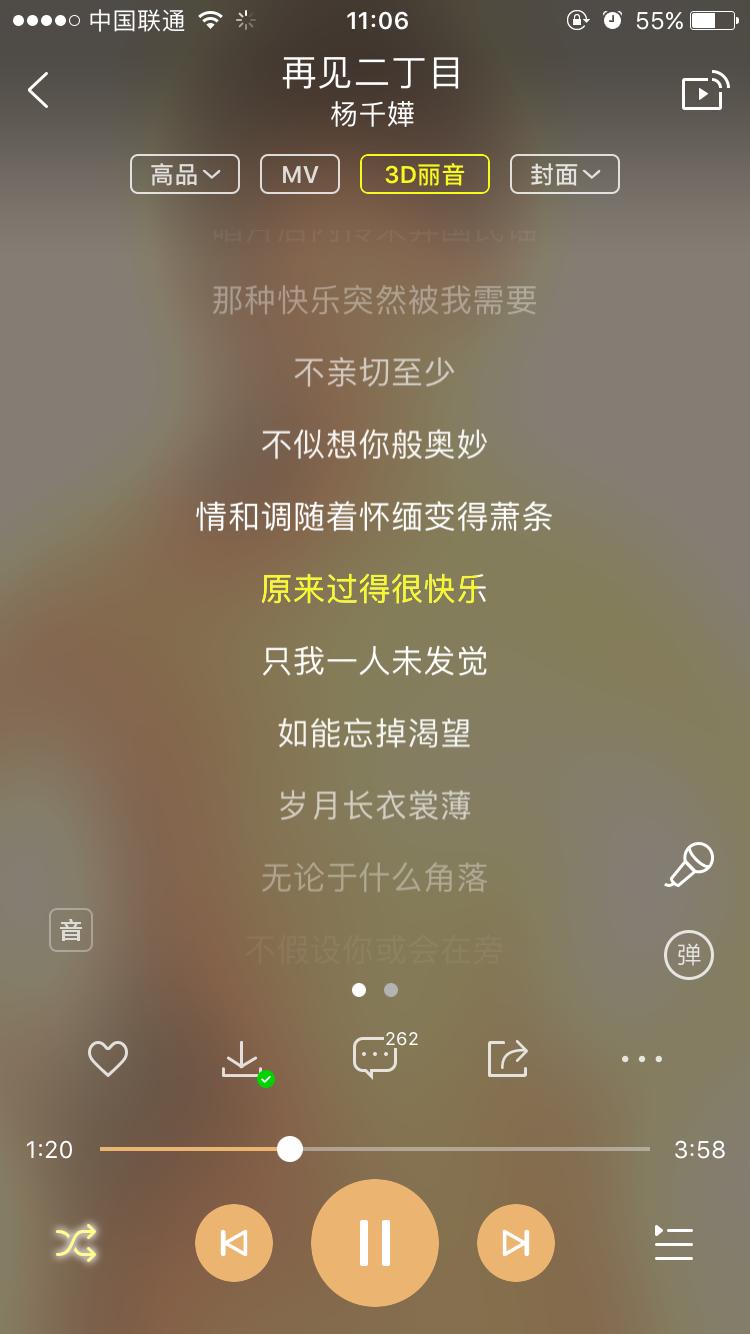Enable 弹 bullet comments

point(688,955)
